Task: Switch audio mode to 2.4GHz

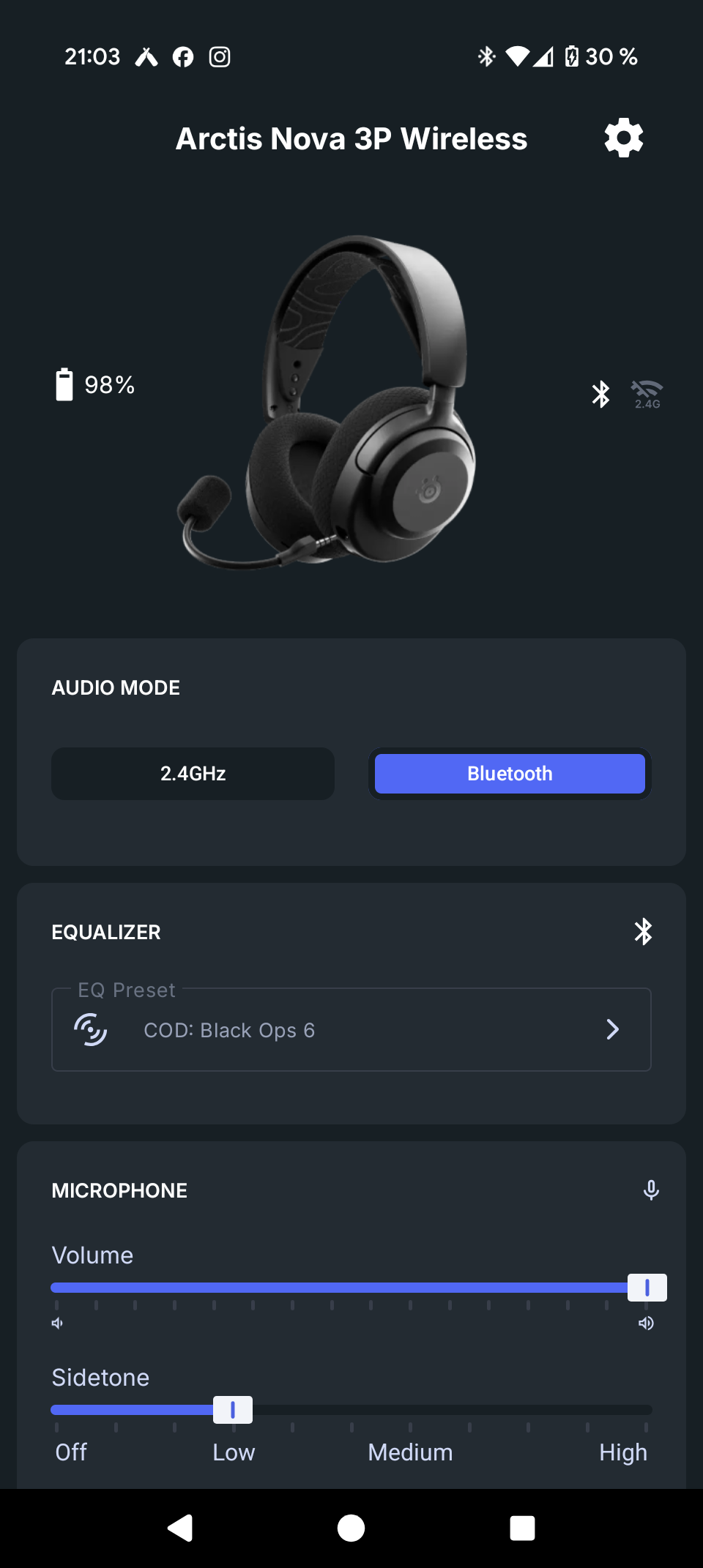Action: click(193, 774)
